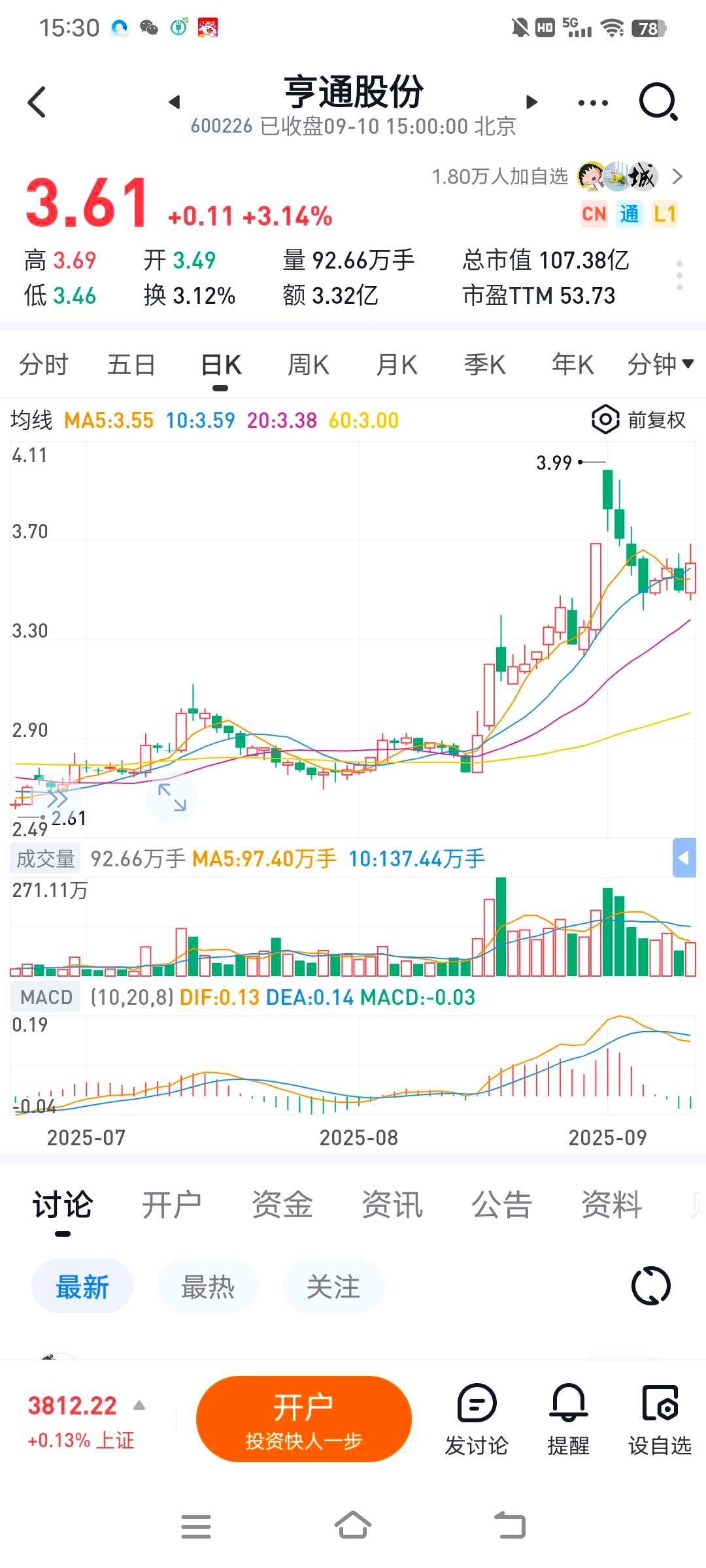706x1568 pixels.
Task: Expand the chart to fullscreen
Action: [x=171, y=797]
